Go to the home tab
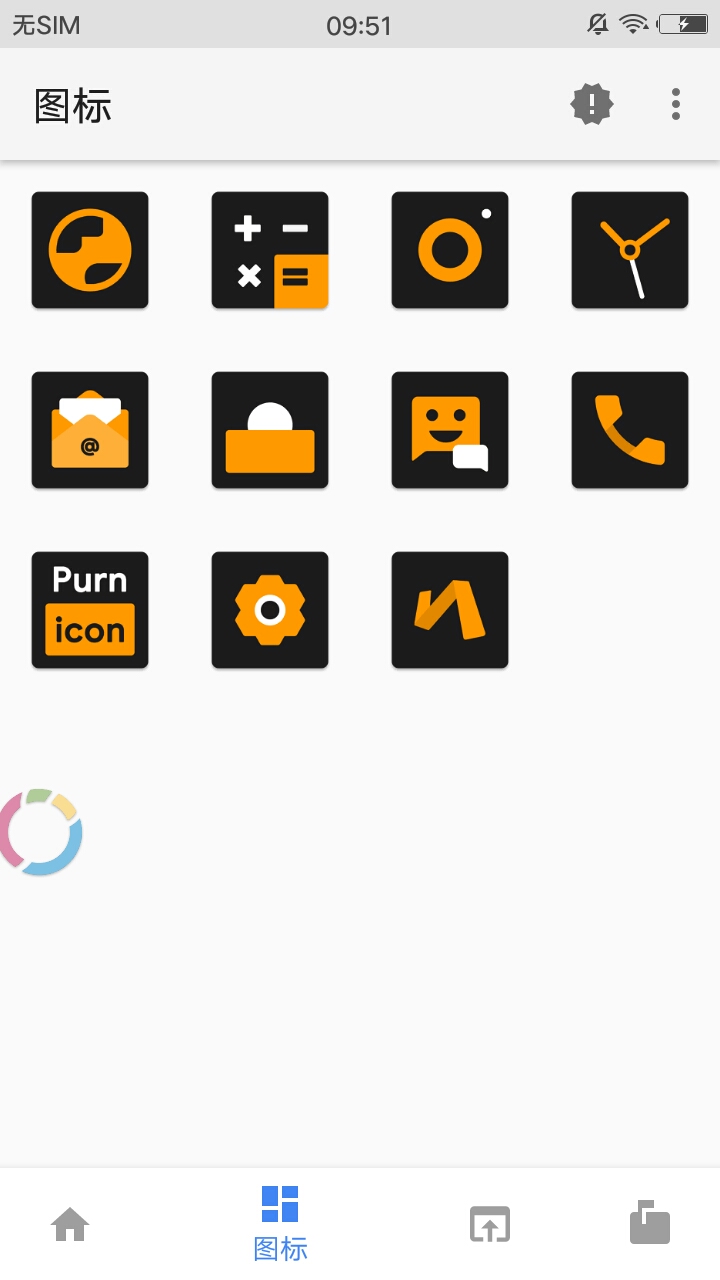This screenshot has height=1280, width=720. click(x=70, y=1224)
